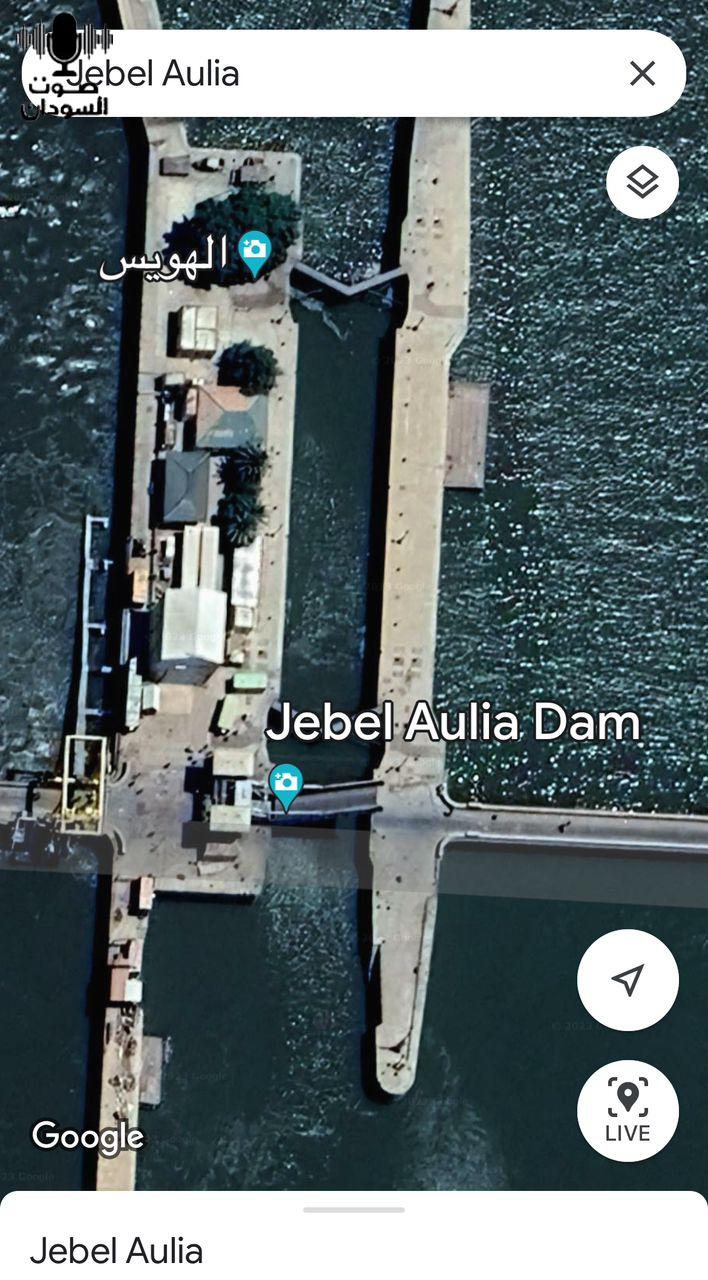Viewport: 708px width, 1280px height.
Task: Center map on my location
Action: point(627,980)
